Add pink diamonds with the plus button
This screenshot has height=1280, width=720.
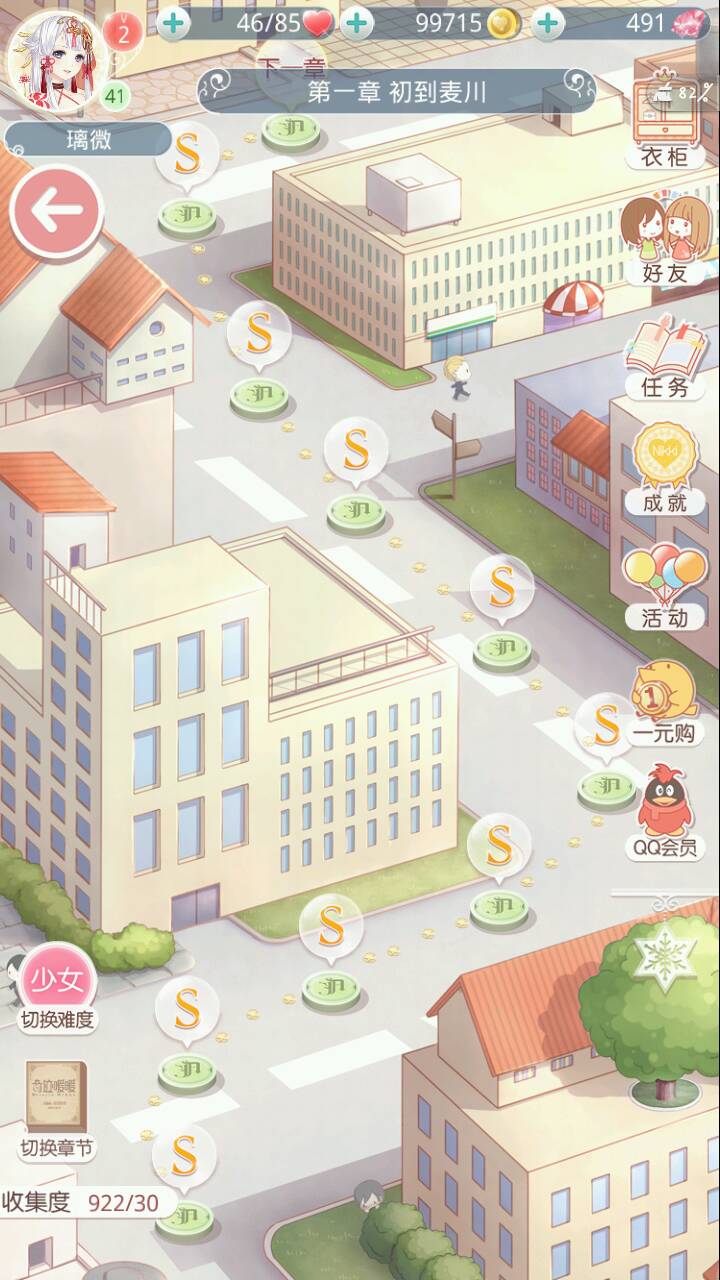[x=547, y=23]
